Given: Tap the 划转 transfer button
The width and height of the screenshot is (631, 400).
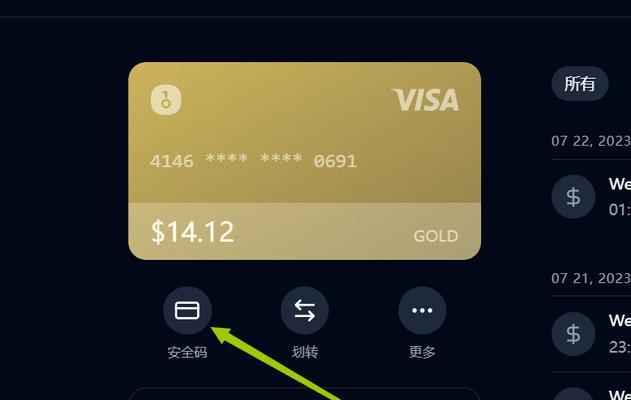Looking at the screenshot, I should [x=304, y=311].
